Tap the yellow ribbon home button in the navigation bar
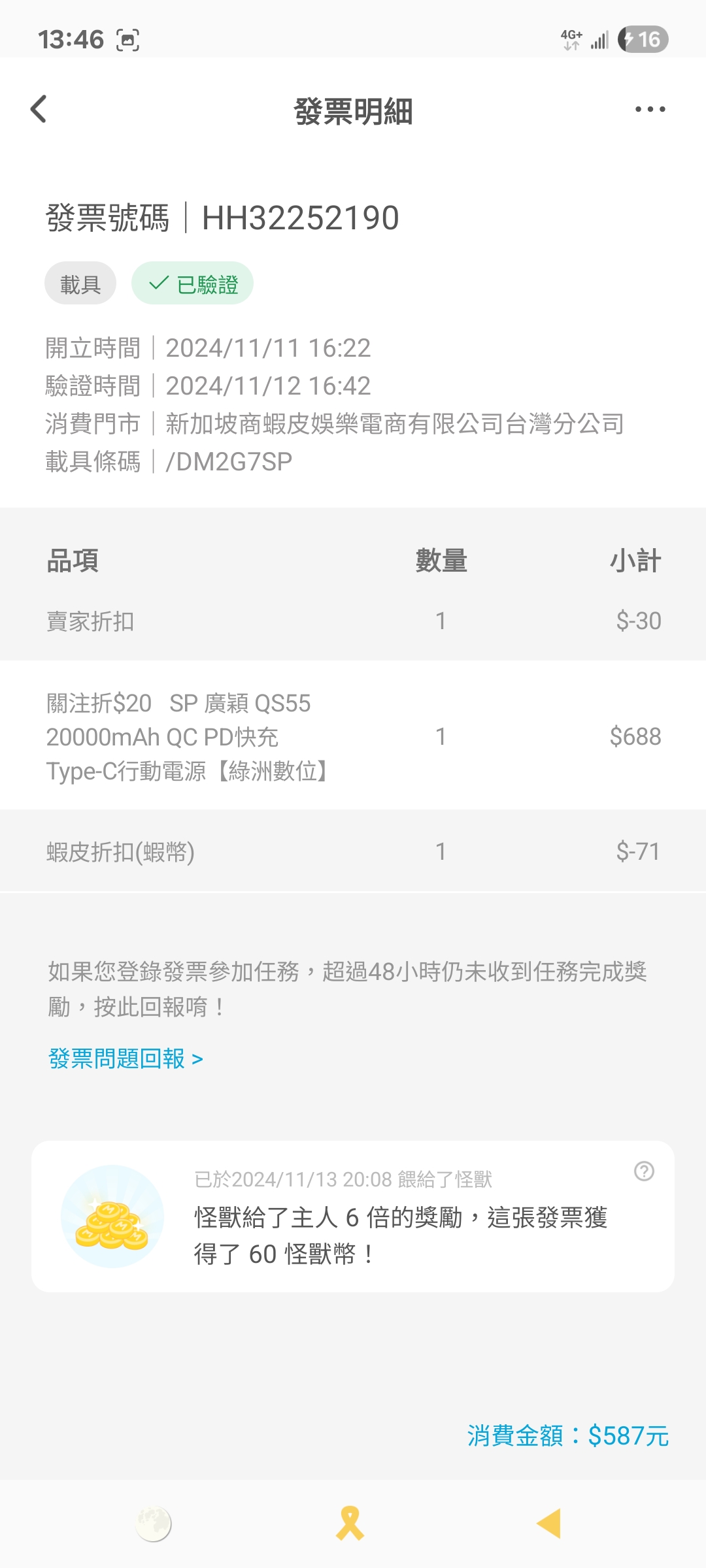This screenshot has height=1568, width=706. click(350, 1524)
